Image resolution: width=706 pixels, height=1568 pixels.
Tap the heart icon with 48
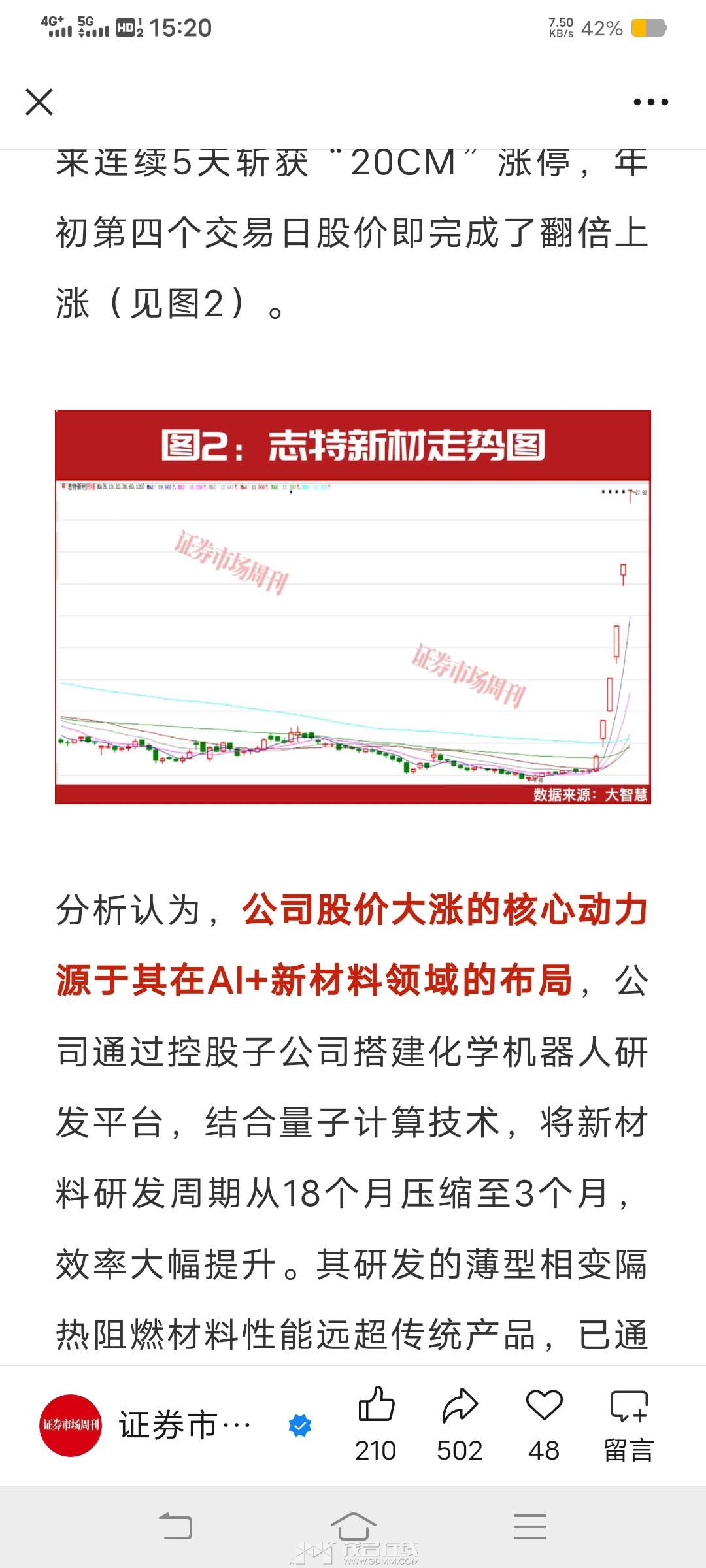click(x=544, y=1423)
